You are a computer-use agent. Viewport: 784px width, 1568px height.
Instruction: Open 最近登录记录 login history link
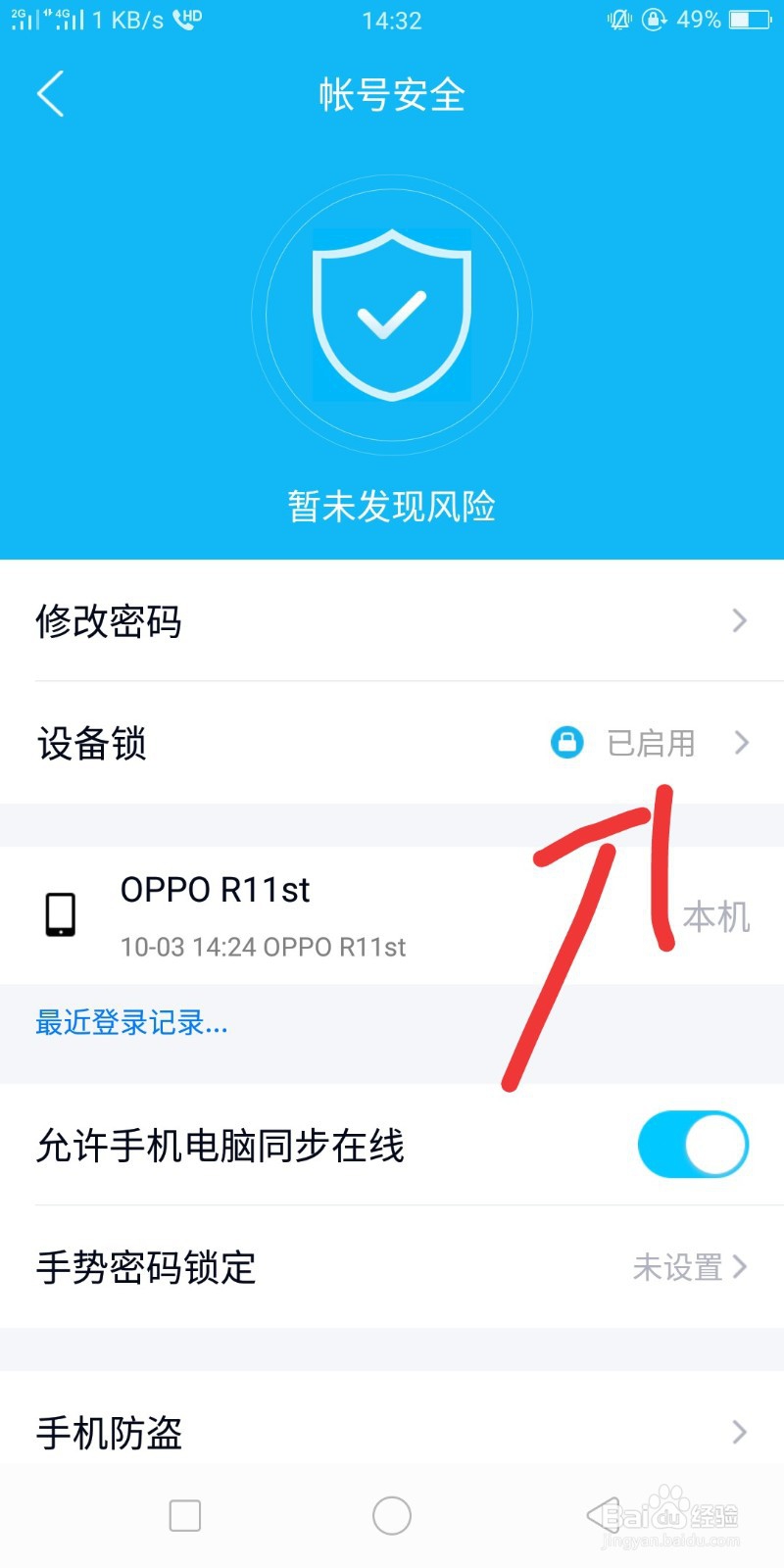[x=130, y=1022]
